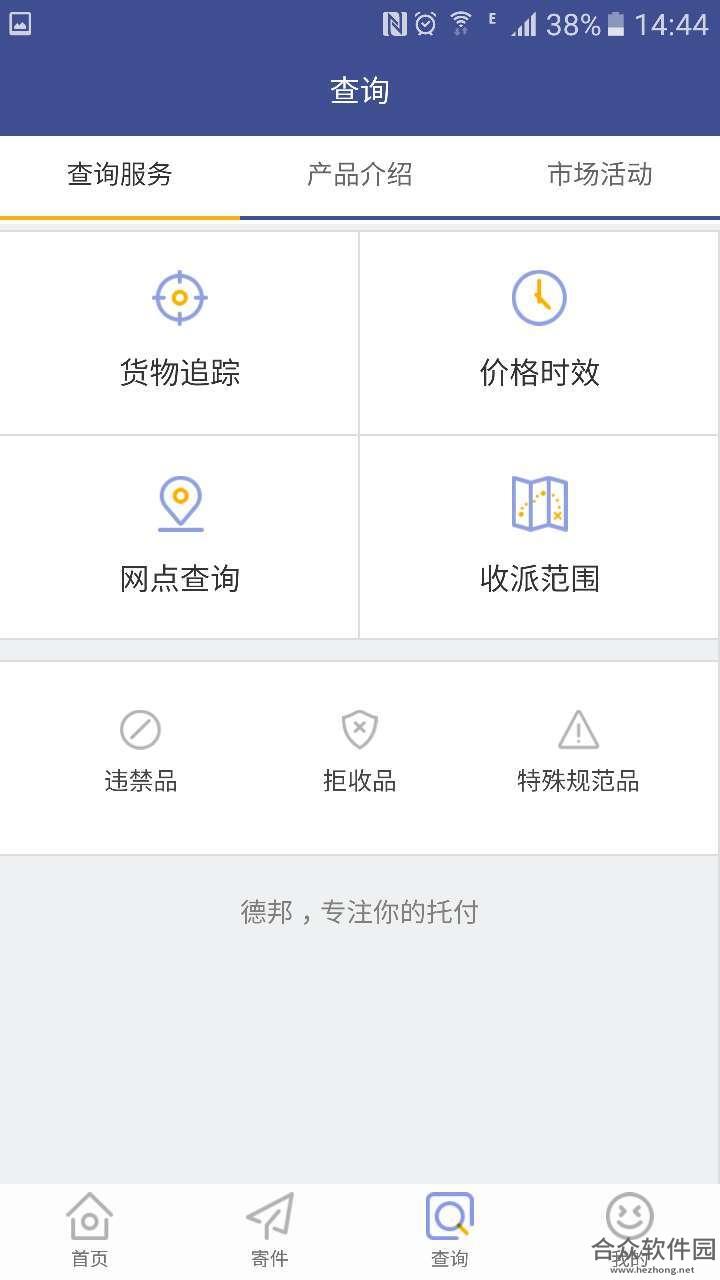This screenshot has width=720, height=1280.
Task: Open 我的 profile tab
Action: coord(630,1230)
